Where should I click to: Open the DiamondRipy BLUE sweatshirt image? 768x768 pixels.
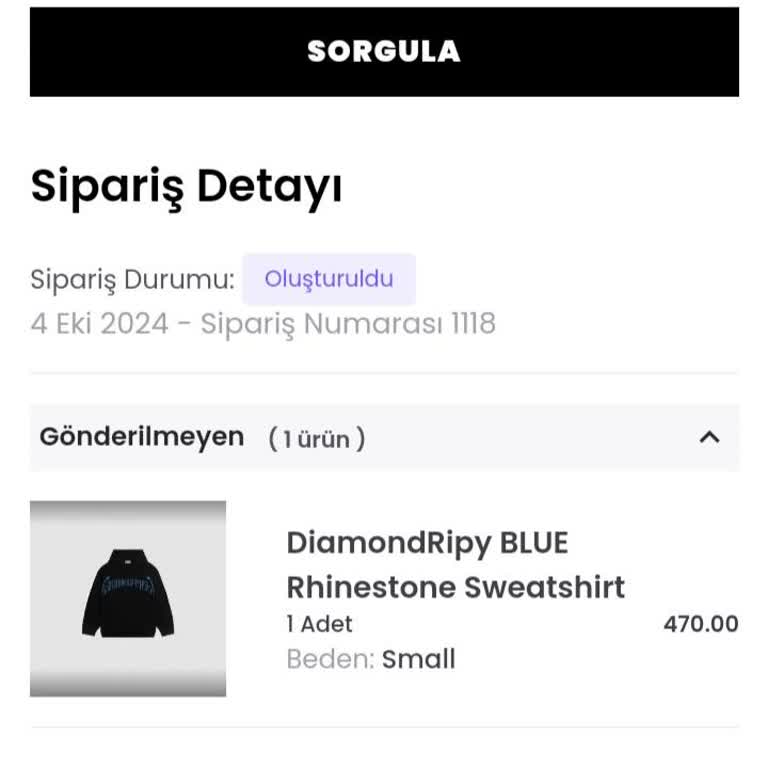128,598
